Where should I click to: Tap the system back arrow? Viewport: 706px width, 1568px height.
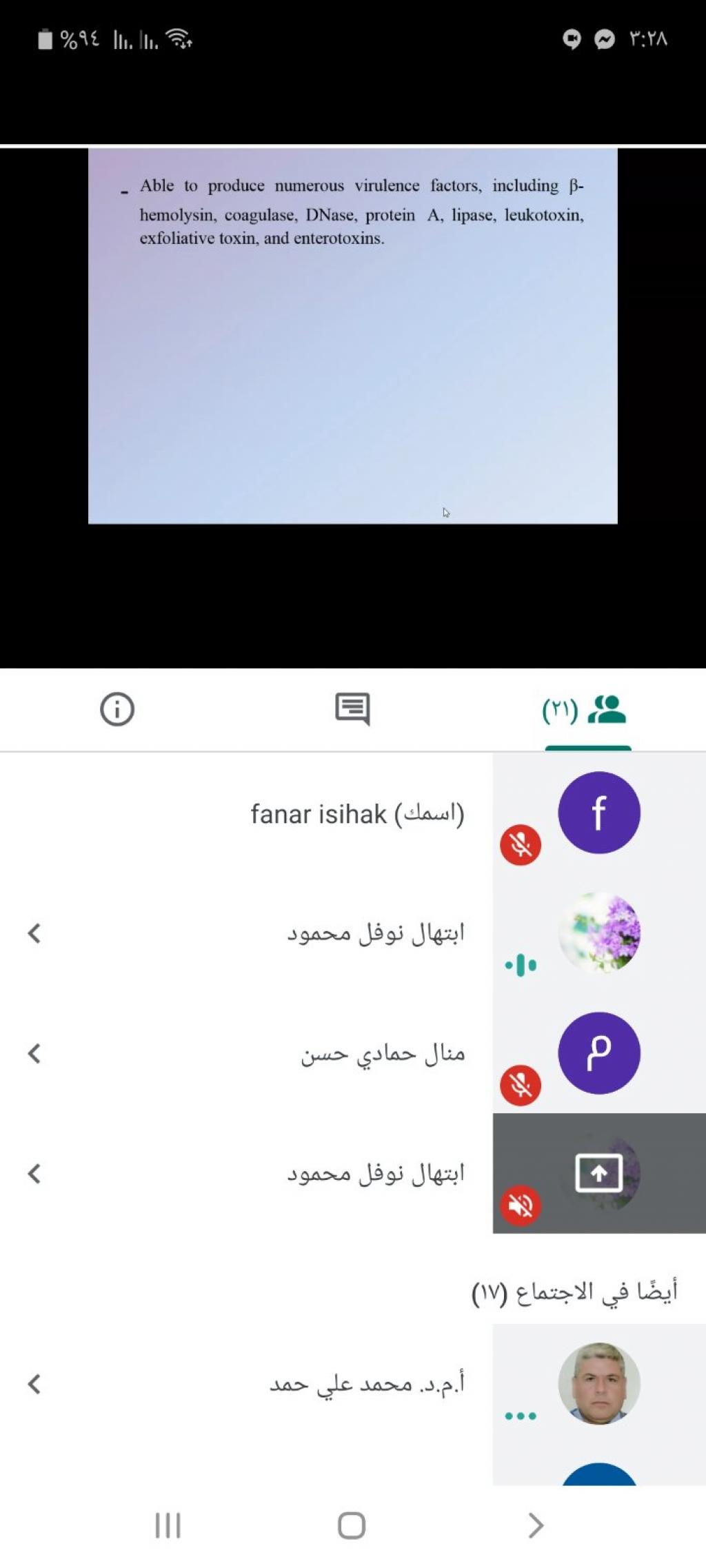[x=536, y=1525]
